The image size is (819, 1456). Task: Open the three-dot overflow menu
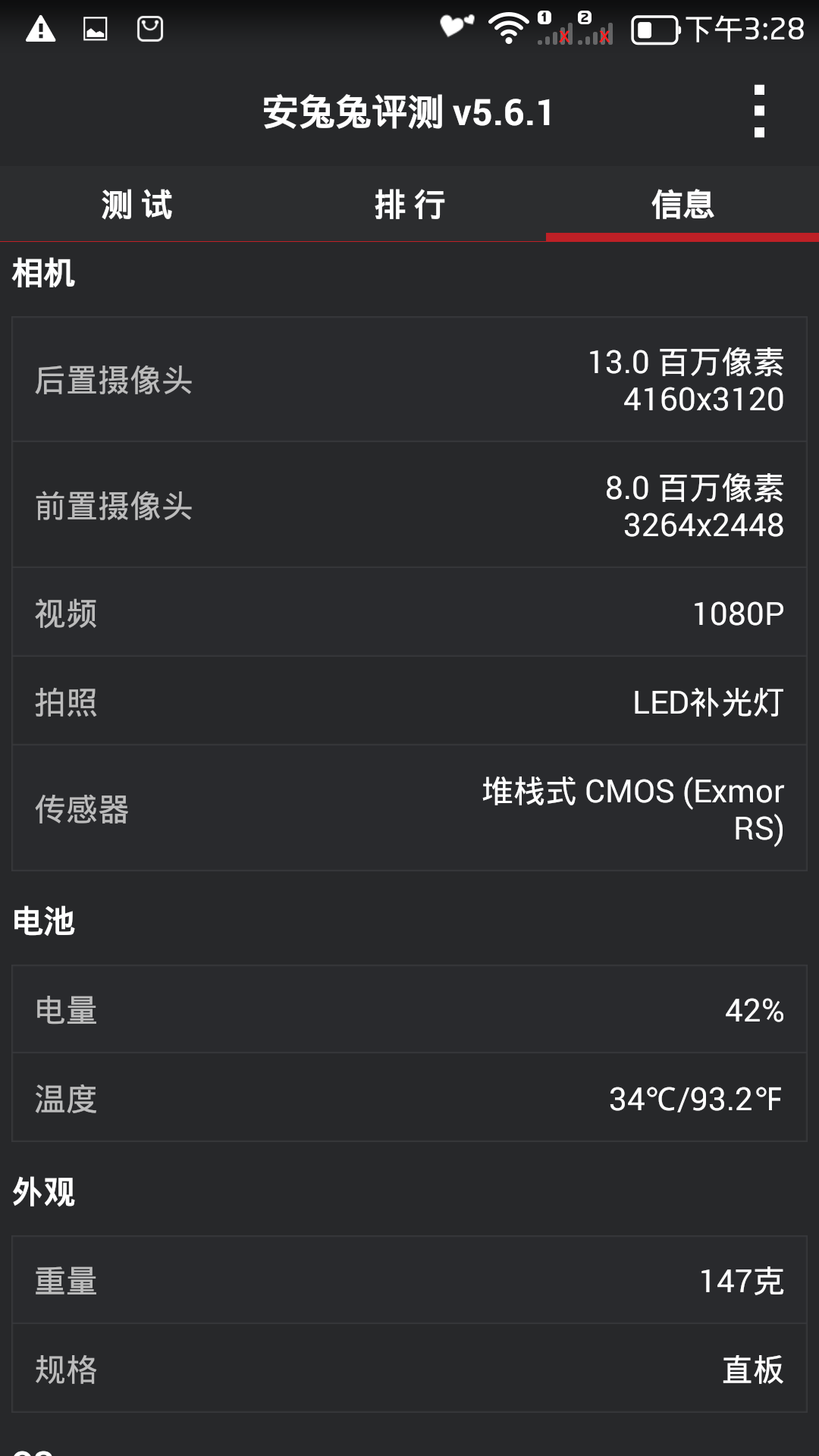pos(759,112)
